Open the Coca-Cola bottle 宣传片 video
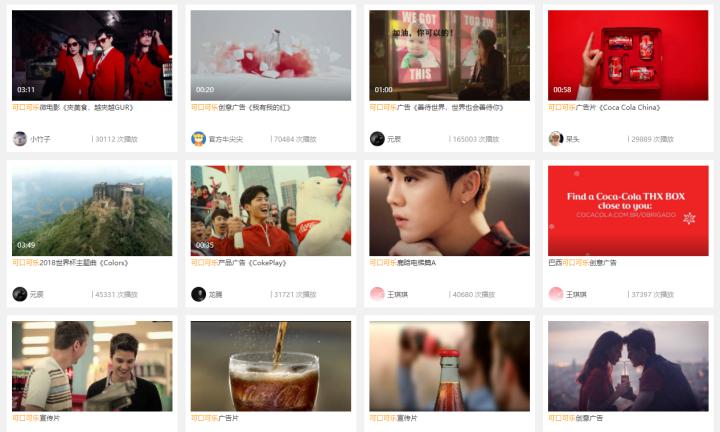The width and height of the screenshot is (720, 432). pos(449,366)
